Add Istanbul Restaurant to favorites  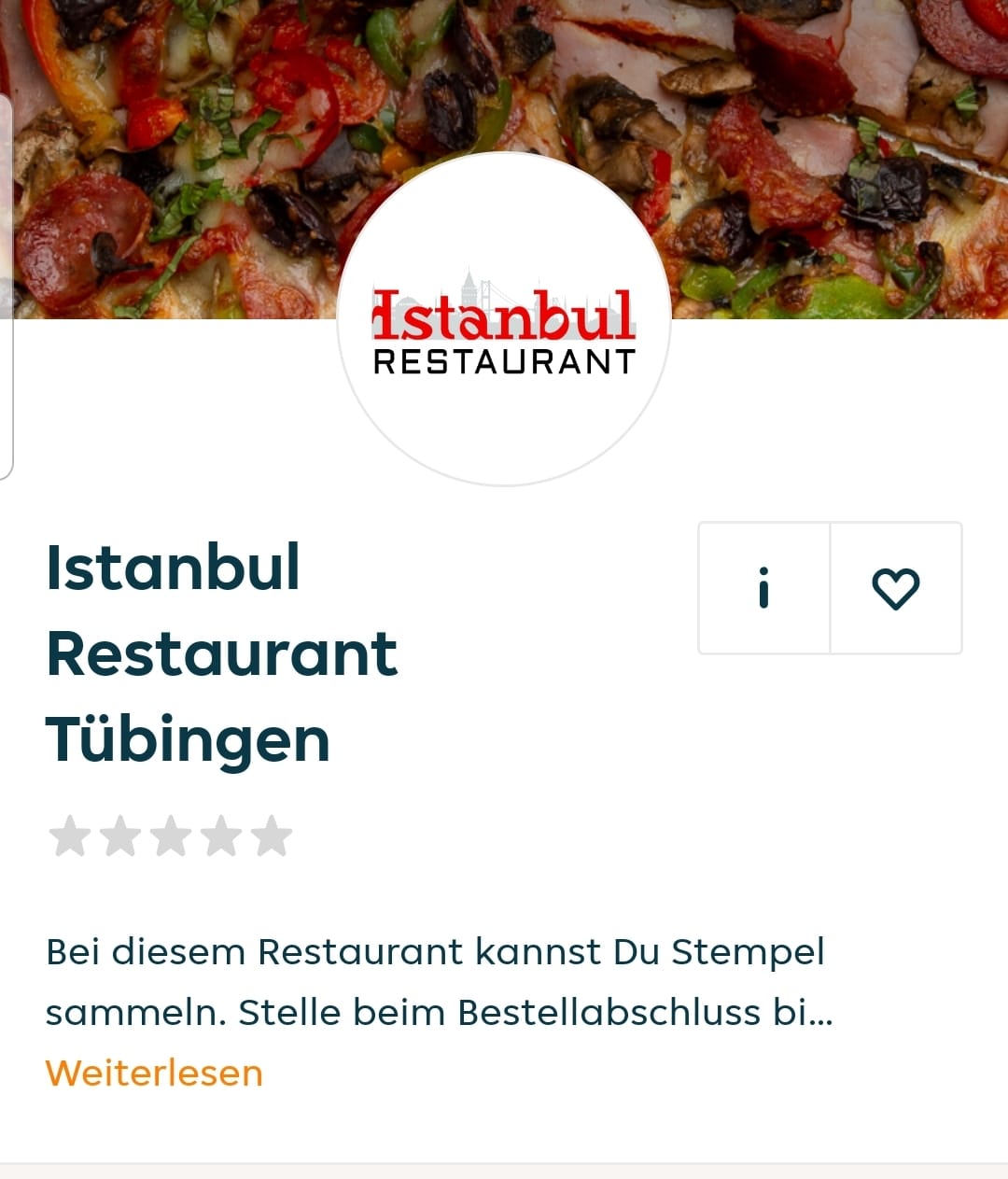(x=896, y=588)
